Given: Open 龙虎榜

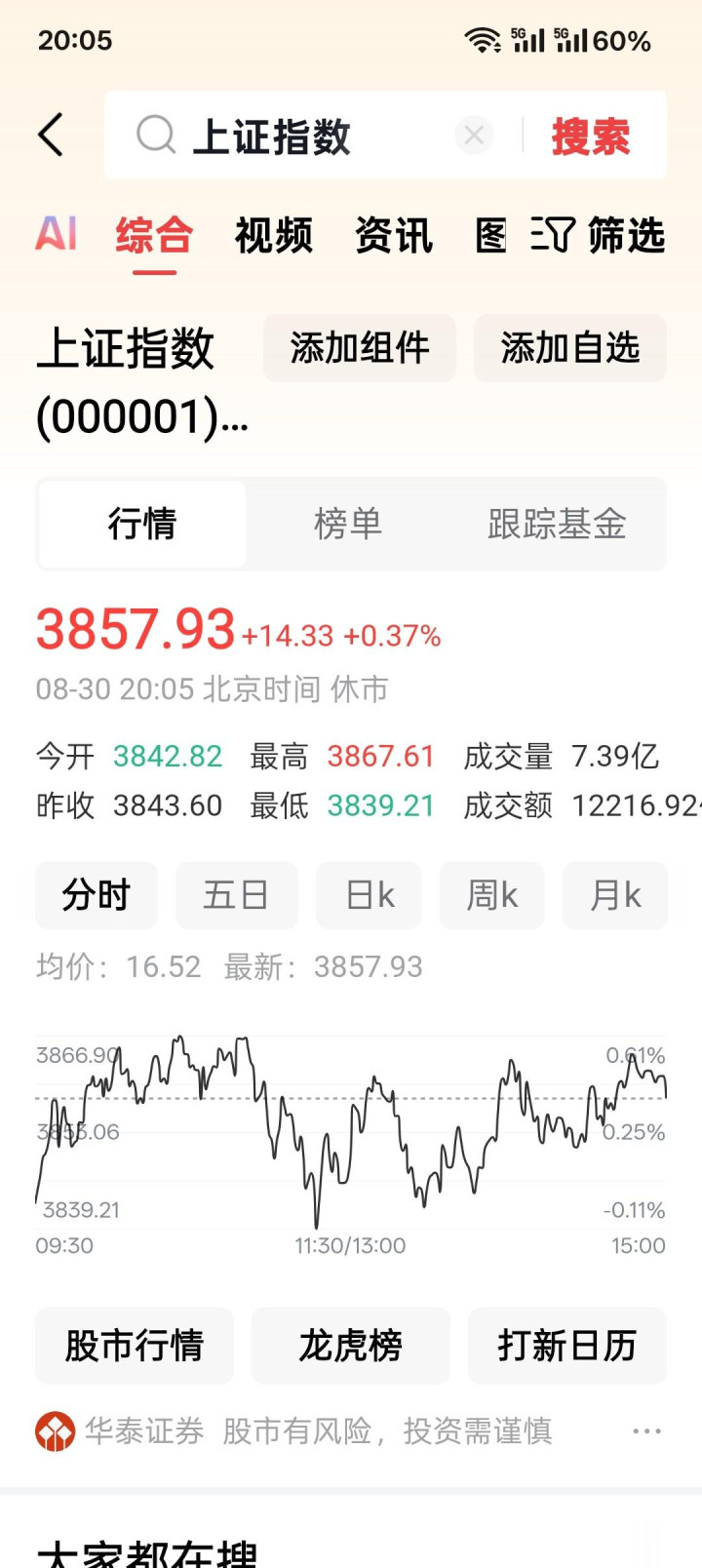Looking at the screenshot, I should pyautogui.click(x=351, y=1346).
